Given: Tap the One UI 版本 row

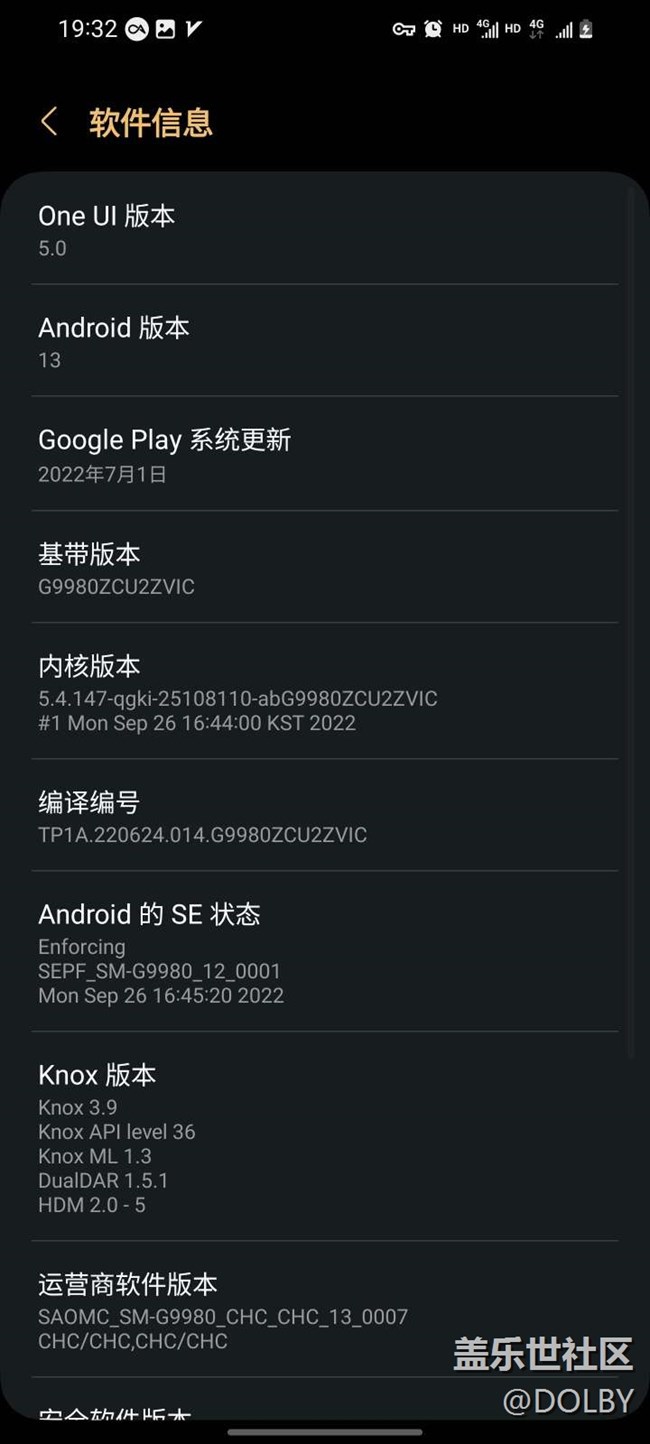Looking at the screenshot, I should tap(324, 231).
